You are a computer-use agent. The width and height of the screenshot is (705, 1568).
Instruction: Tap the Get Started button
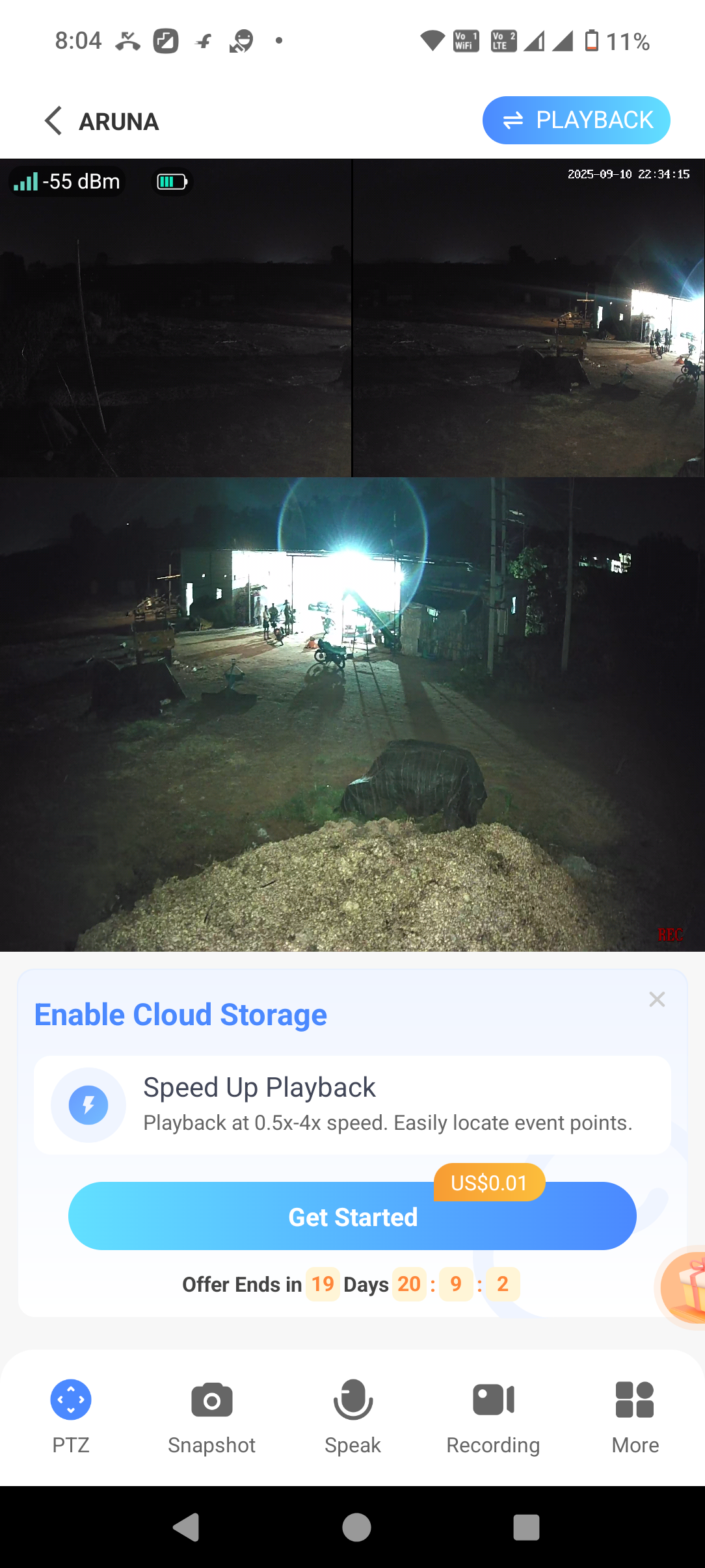click(x=352, y=1216)
